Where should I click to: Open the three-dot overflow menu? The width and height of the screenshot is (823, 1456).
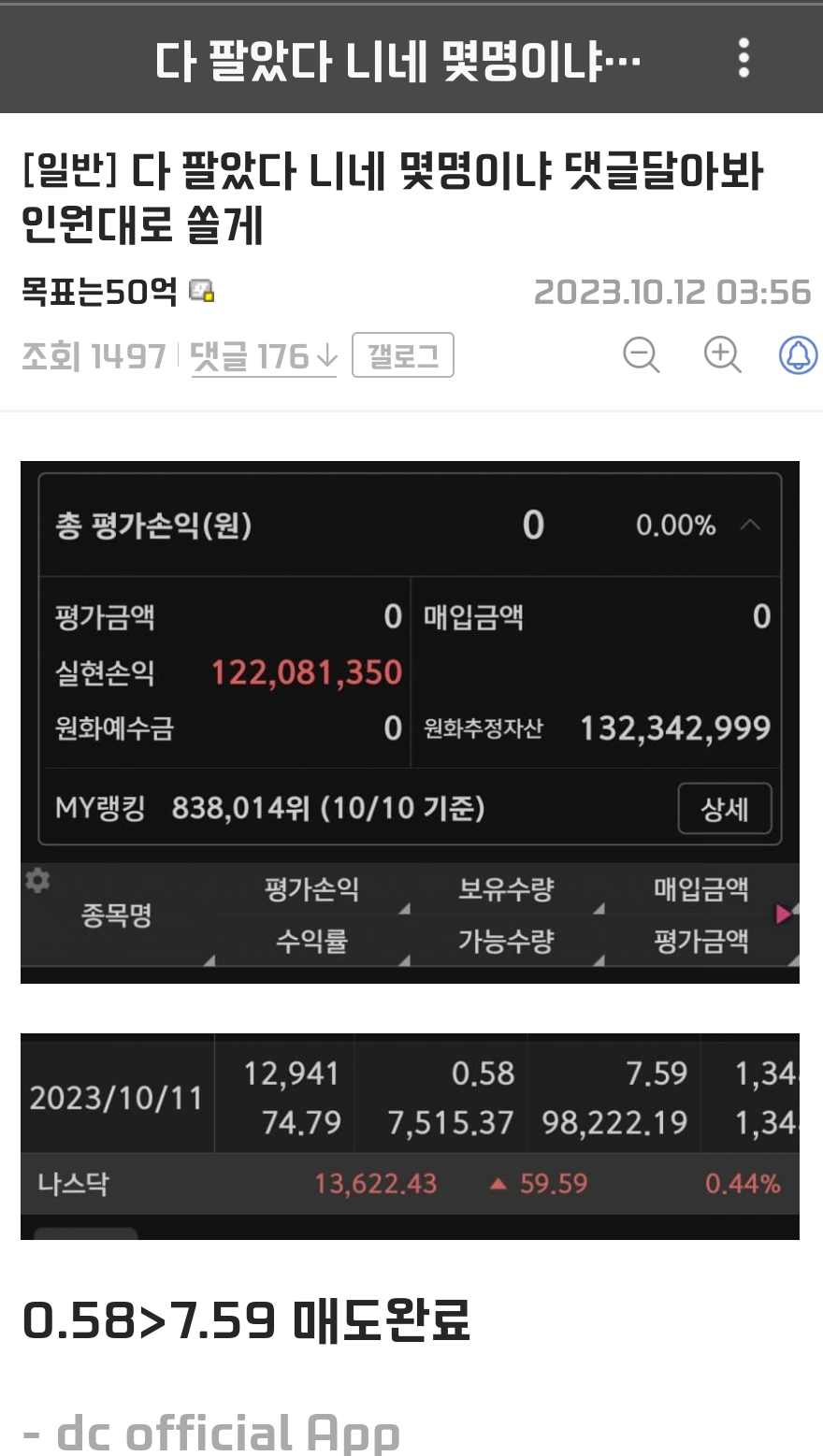pyautogui.click(x=744, y=58)
